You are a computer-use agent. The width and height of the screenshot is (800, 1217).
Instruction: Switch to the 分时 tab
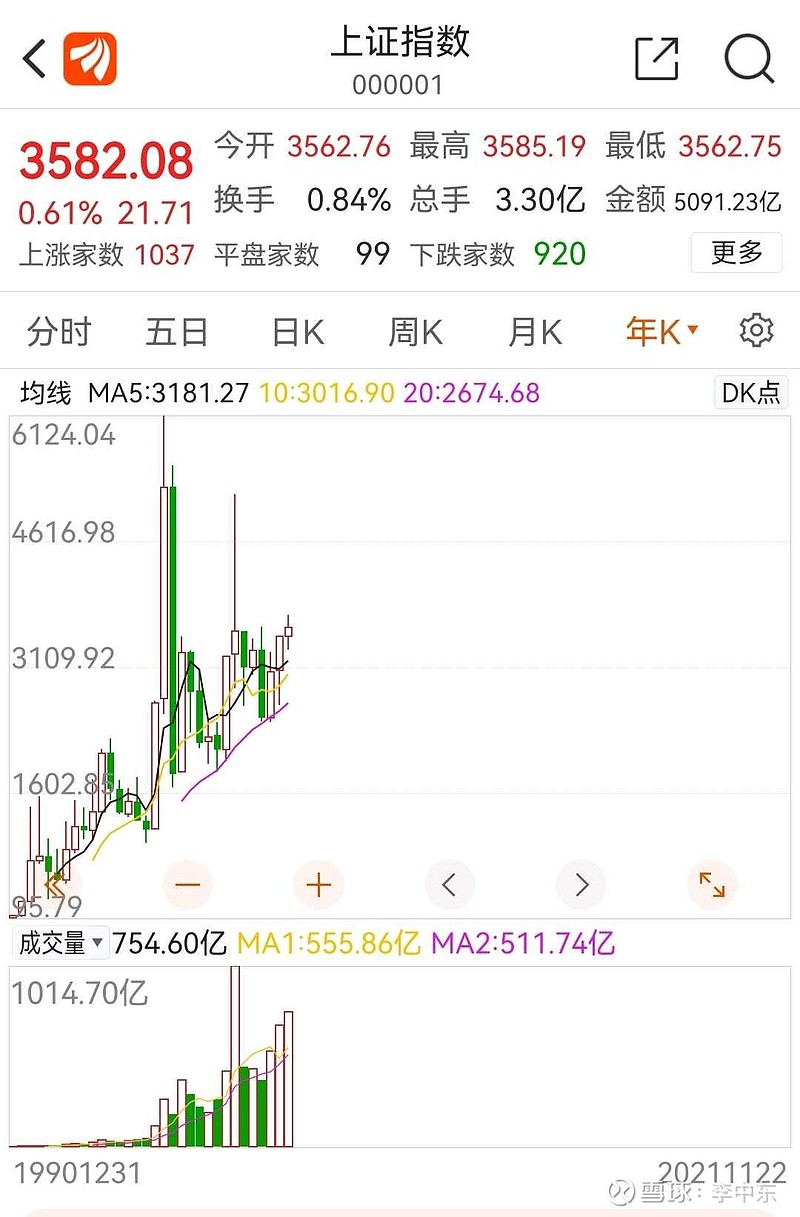pyautogui.click(x=57, y=330)
